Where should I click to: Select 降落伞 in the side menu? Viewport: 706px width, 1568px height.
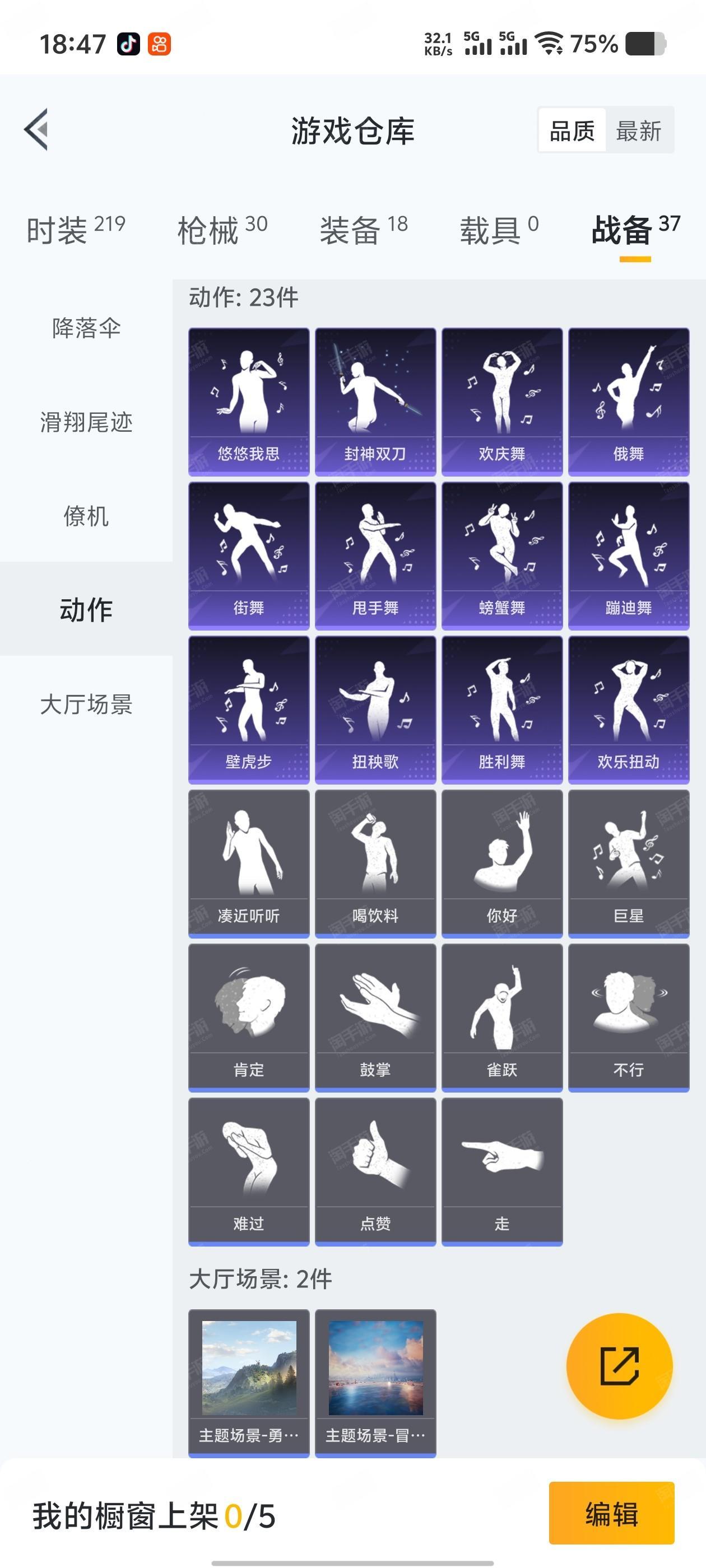tap(86, 328)
